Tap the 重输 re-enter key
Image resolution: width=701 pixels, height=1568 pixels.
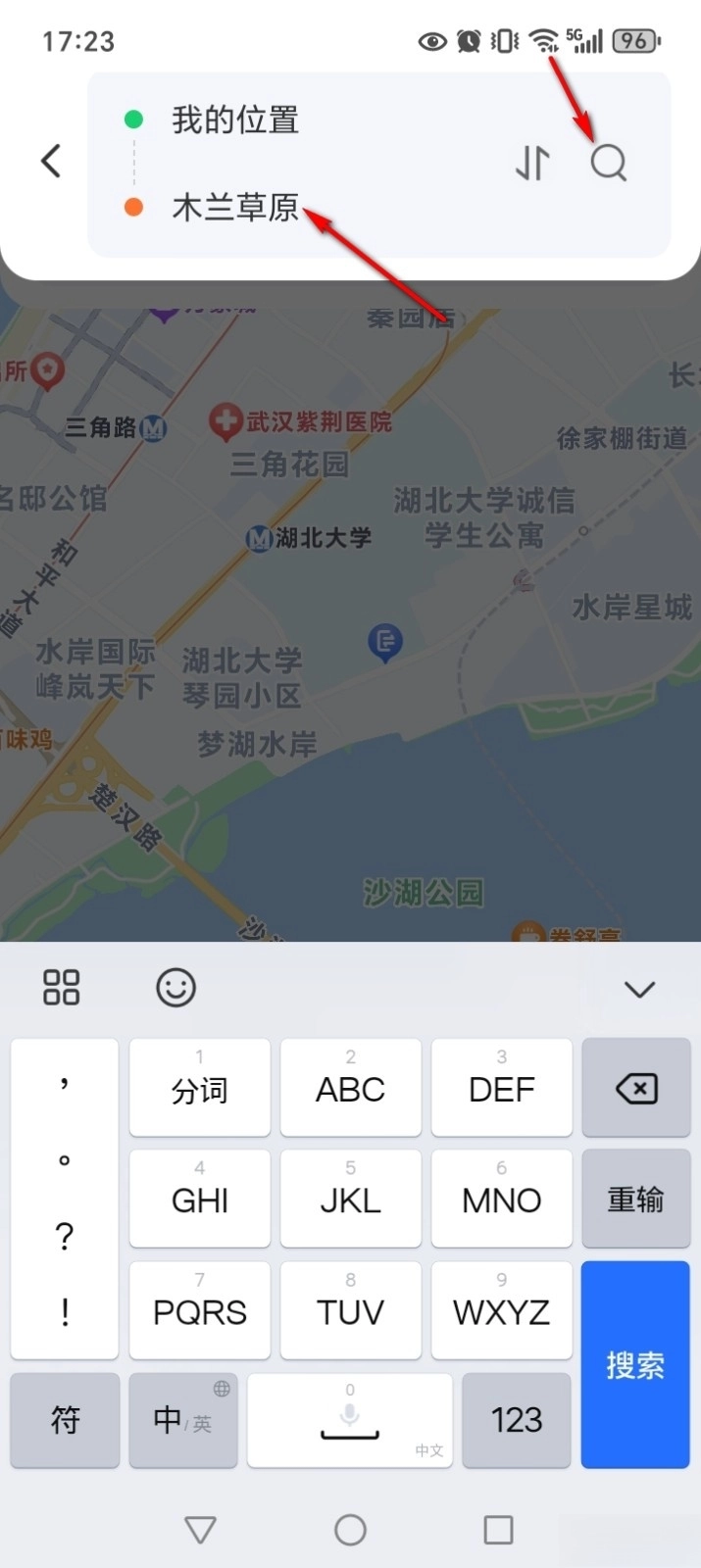(x=635, y=1200)
